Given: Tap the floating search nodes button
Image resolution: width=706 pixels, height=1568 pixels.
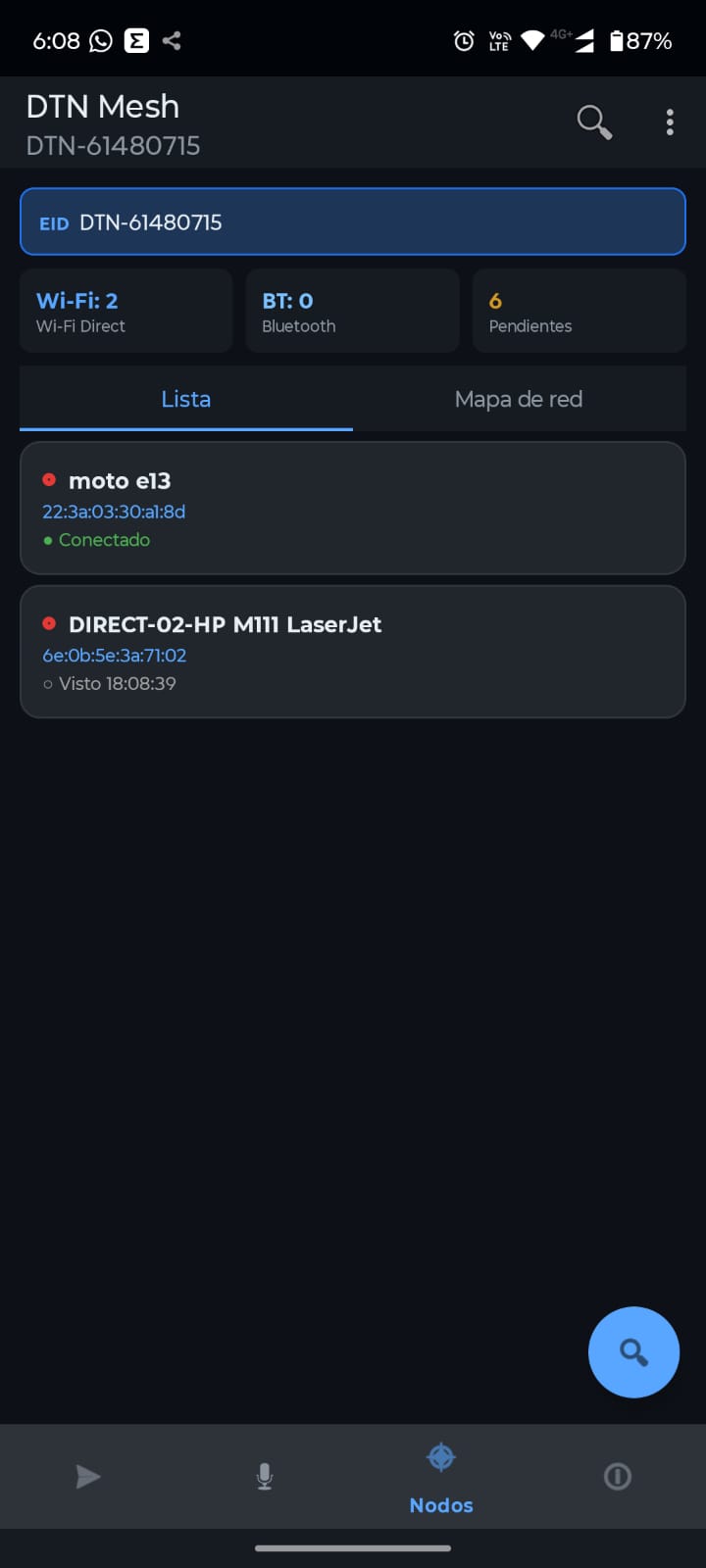Looking at the screenshot, I should click(x=633, y=1352).
